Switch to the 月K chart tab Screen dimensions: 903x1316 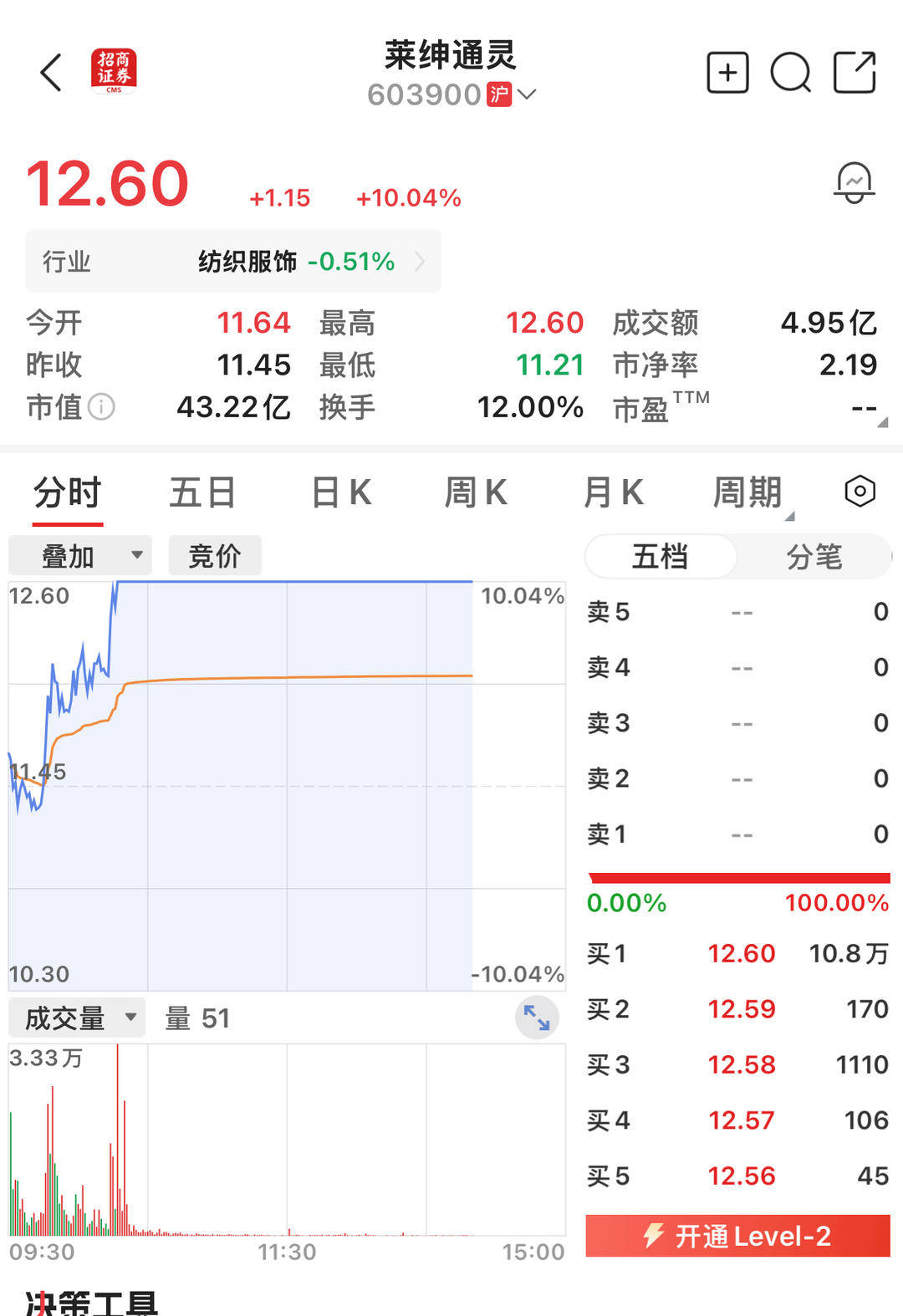(613, 492)
